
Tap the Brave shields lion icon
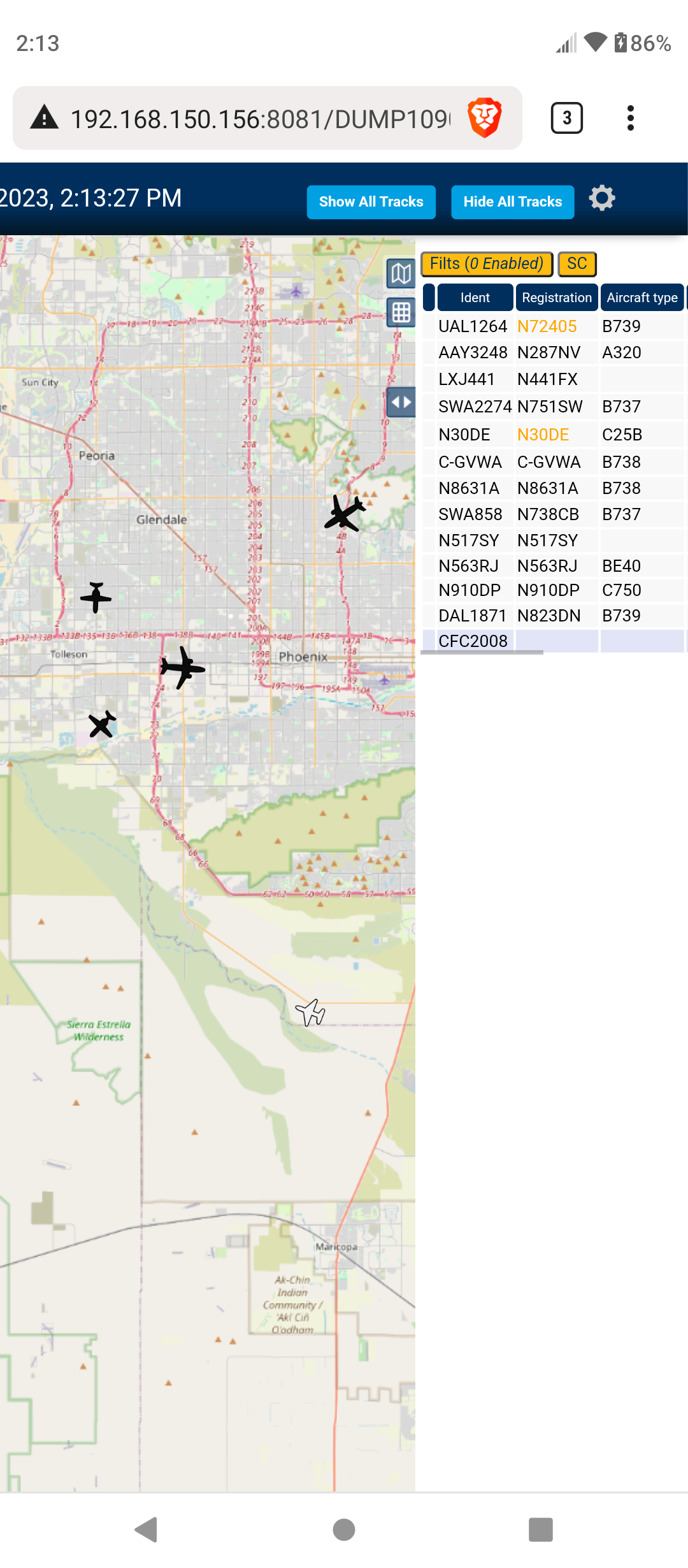tap(485, 118)
